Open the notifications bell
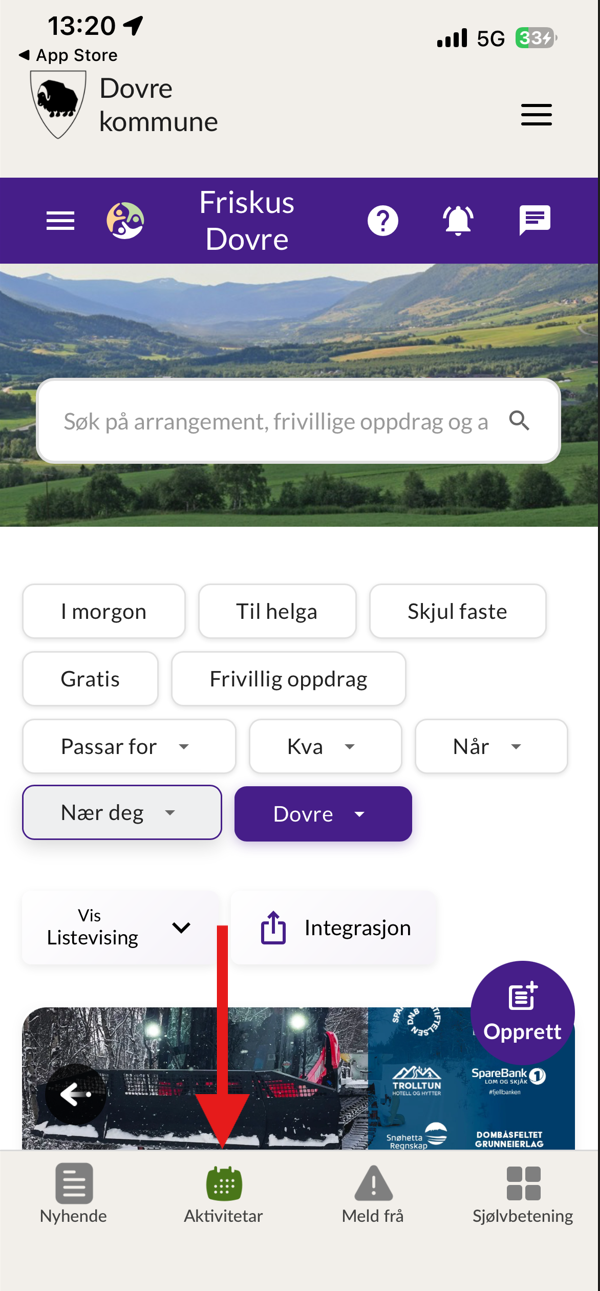This screenshot has height=1291, width=600. (x=458, y=220)
